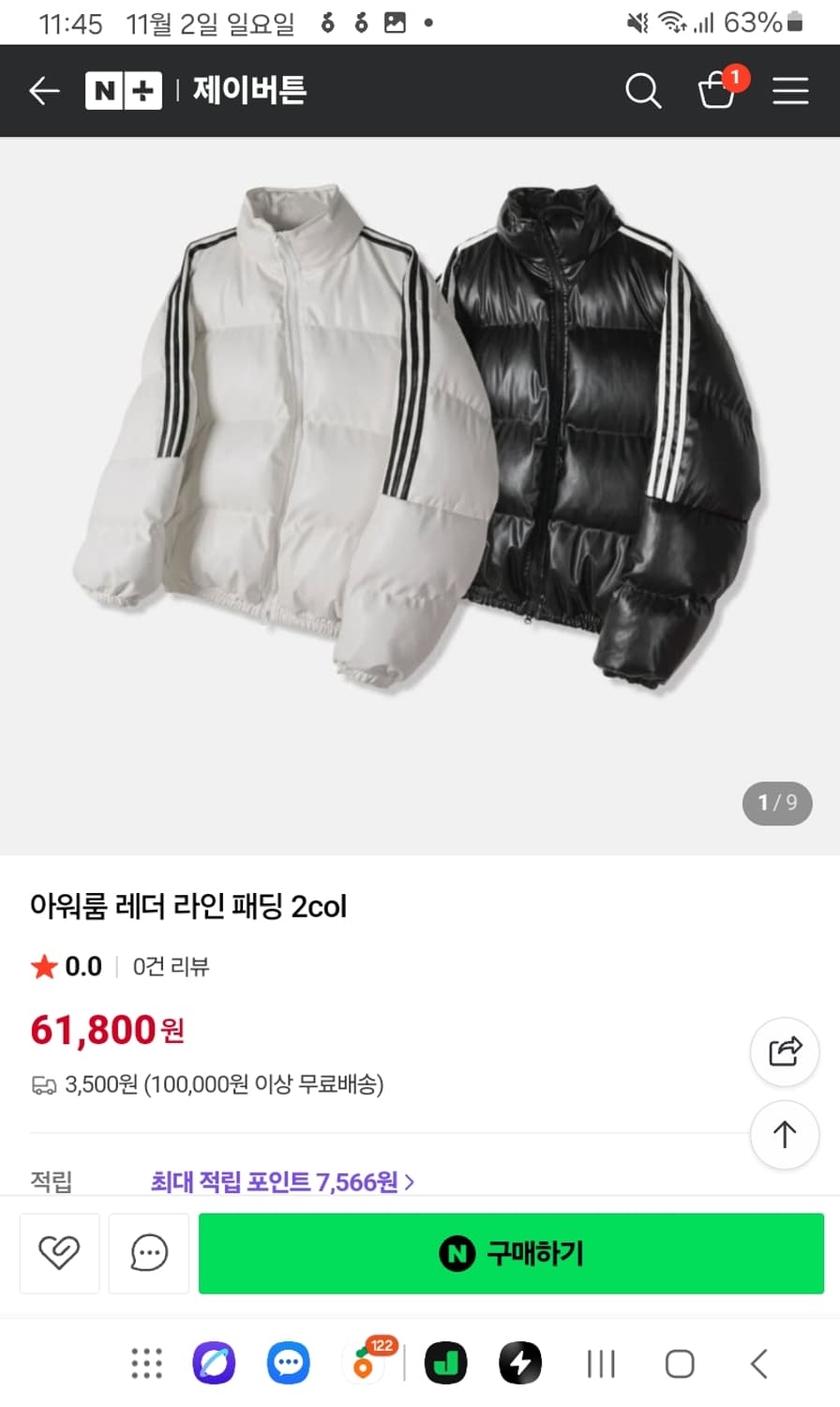
Task: Open the hamburger menu
Action: 790,91
